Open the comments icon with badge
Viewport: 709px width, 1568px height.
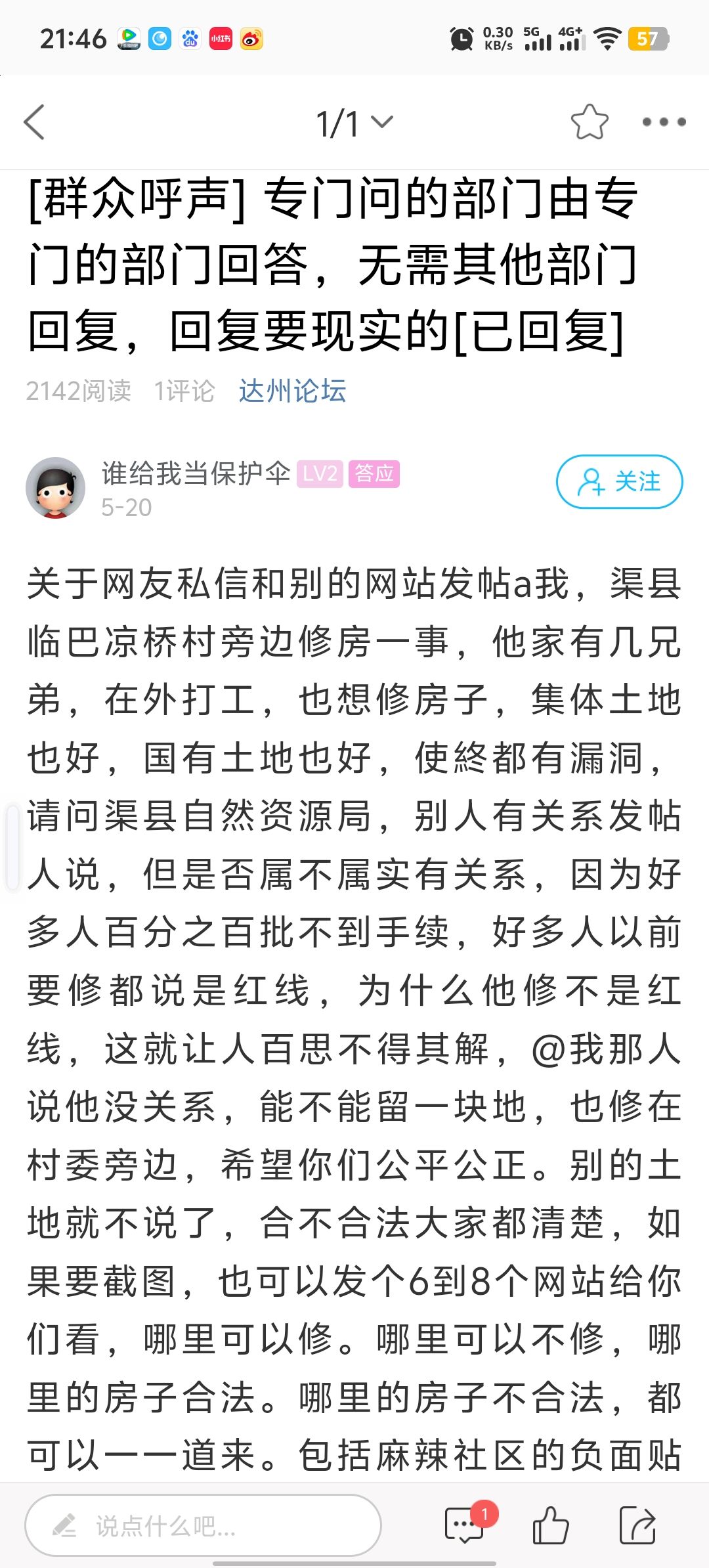[x=465, y=1525]
